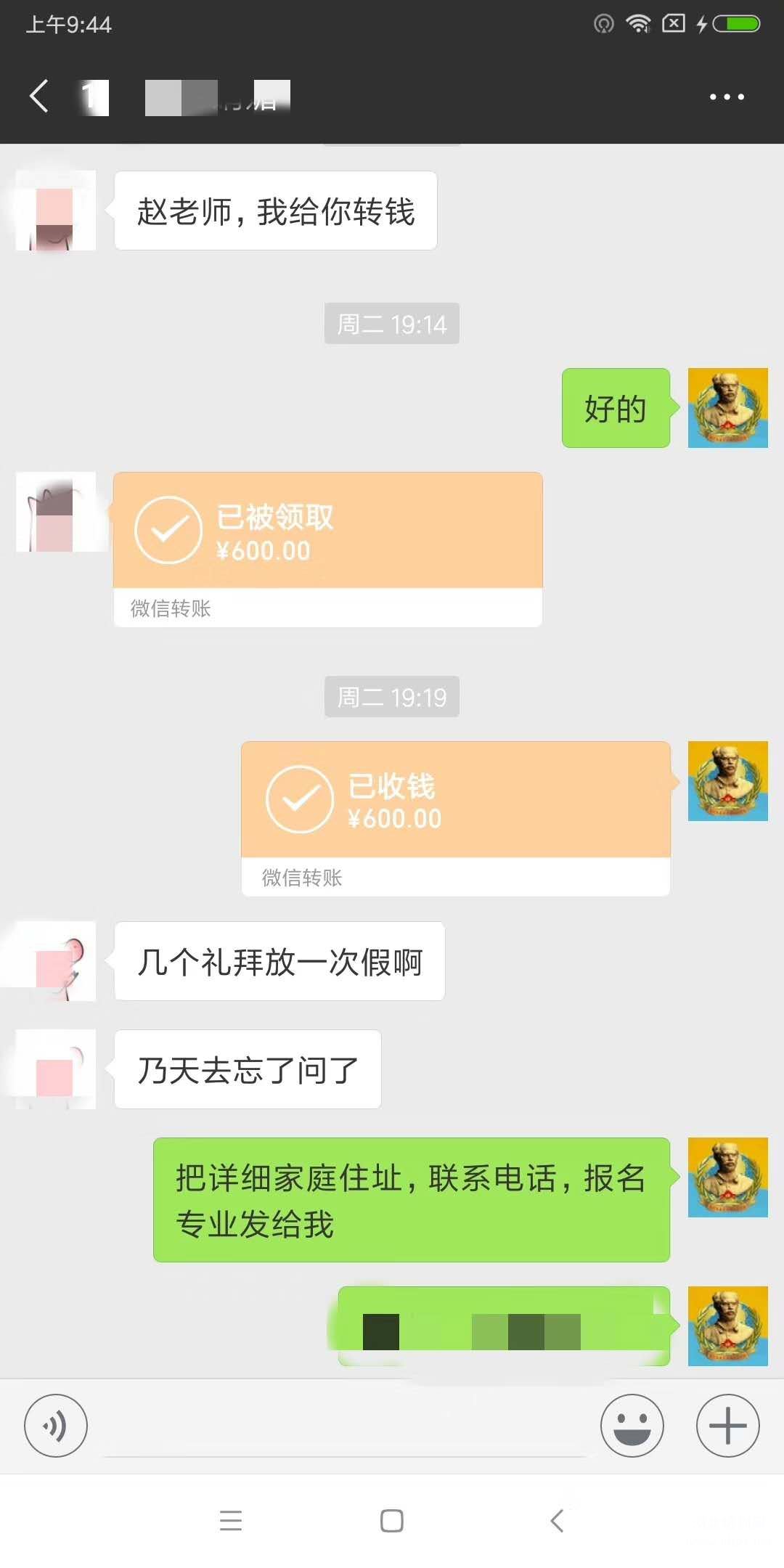Open the emoji picker

[x=633, y=1425]
